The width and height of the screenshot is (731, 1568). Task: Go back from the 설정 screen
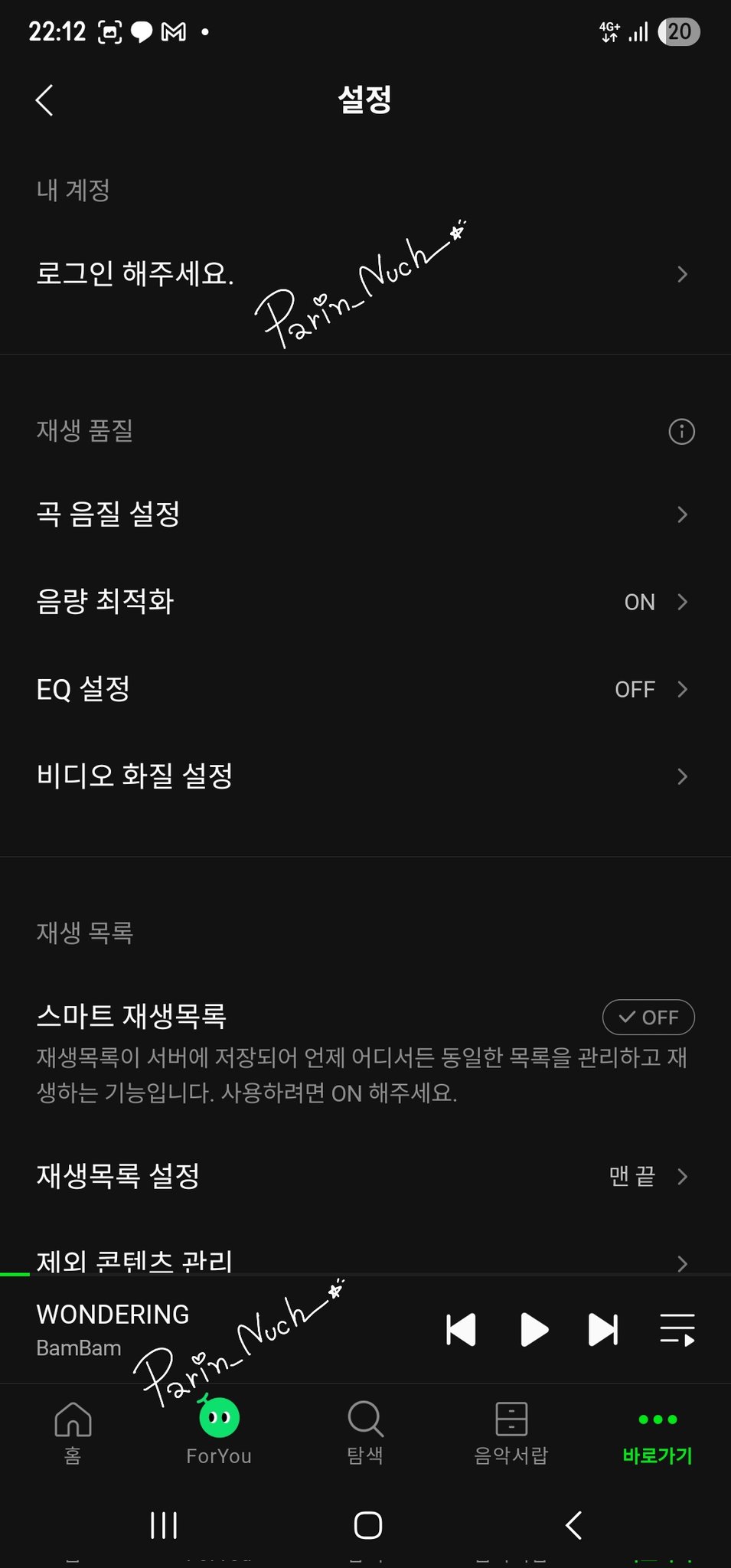click(44, 100)
